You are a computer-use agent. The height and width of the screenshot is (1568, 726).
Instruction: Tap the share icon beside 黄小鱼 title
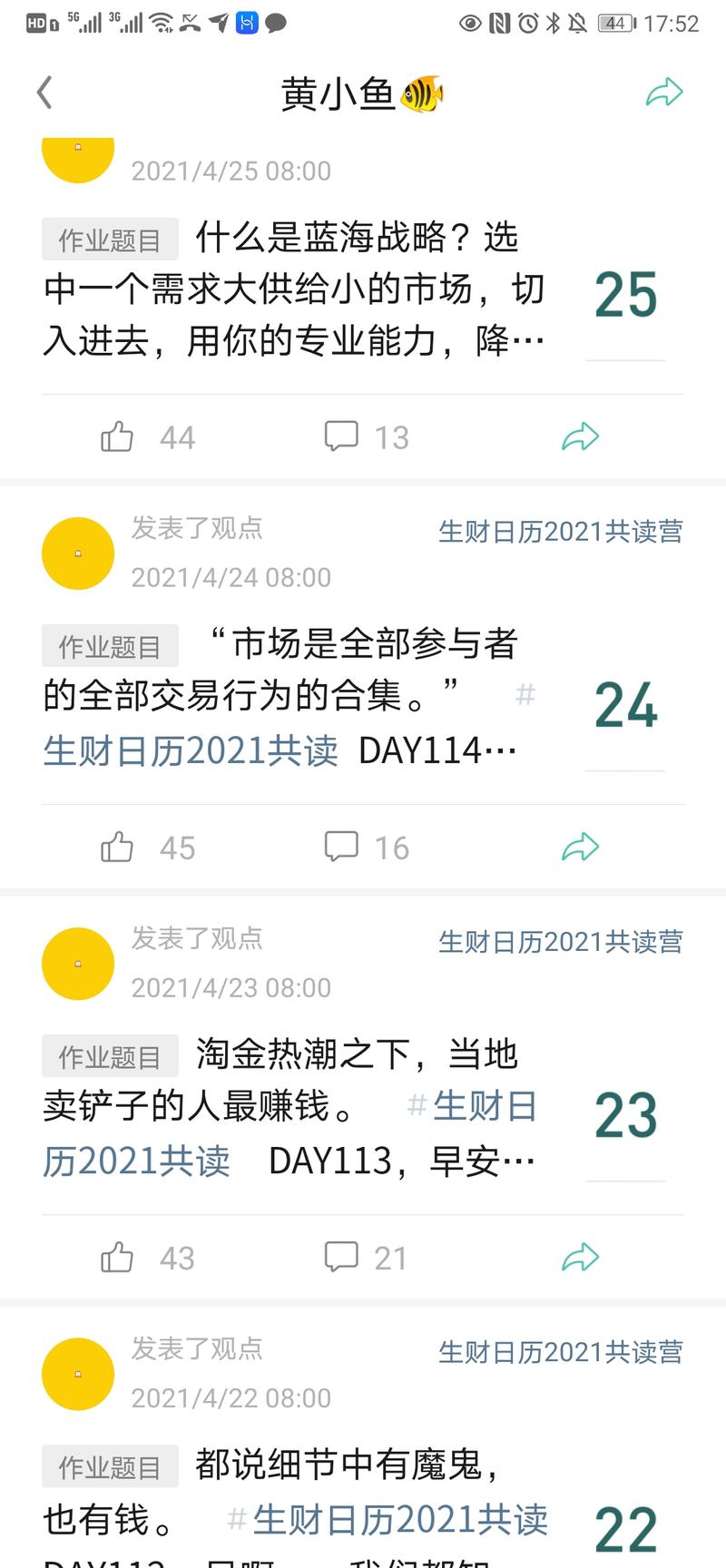tap(666, 92)
